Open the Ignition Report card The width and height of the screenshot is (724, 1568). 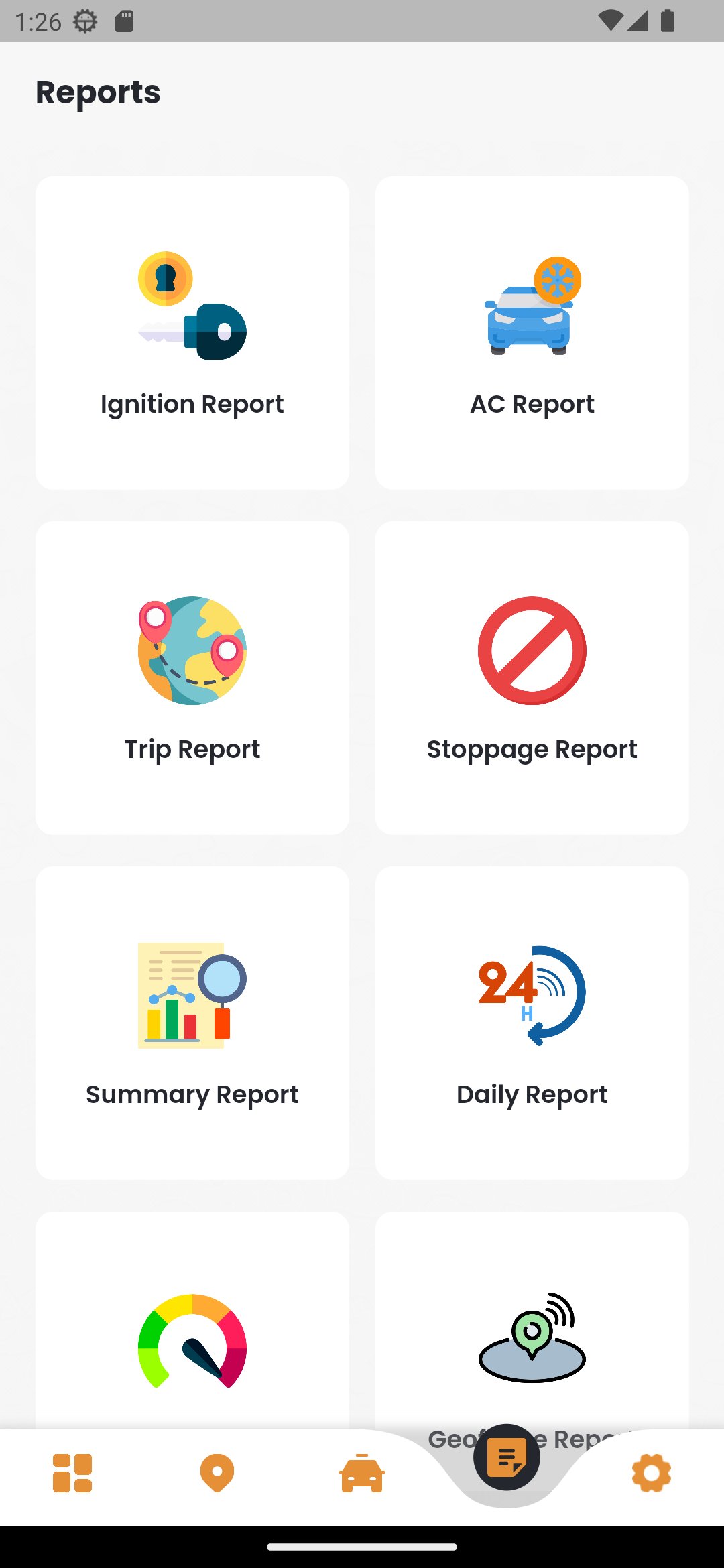pos(192,332)
